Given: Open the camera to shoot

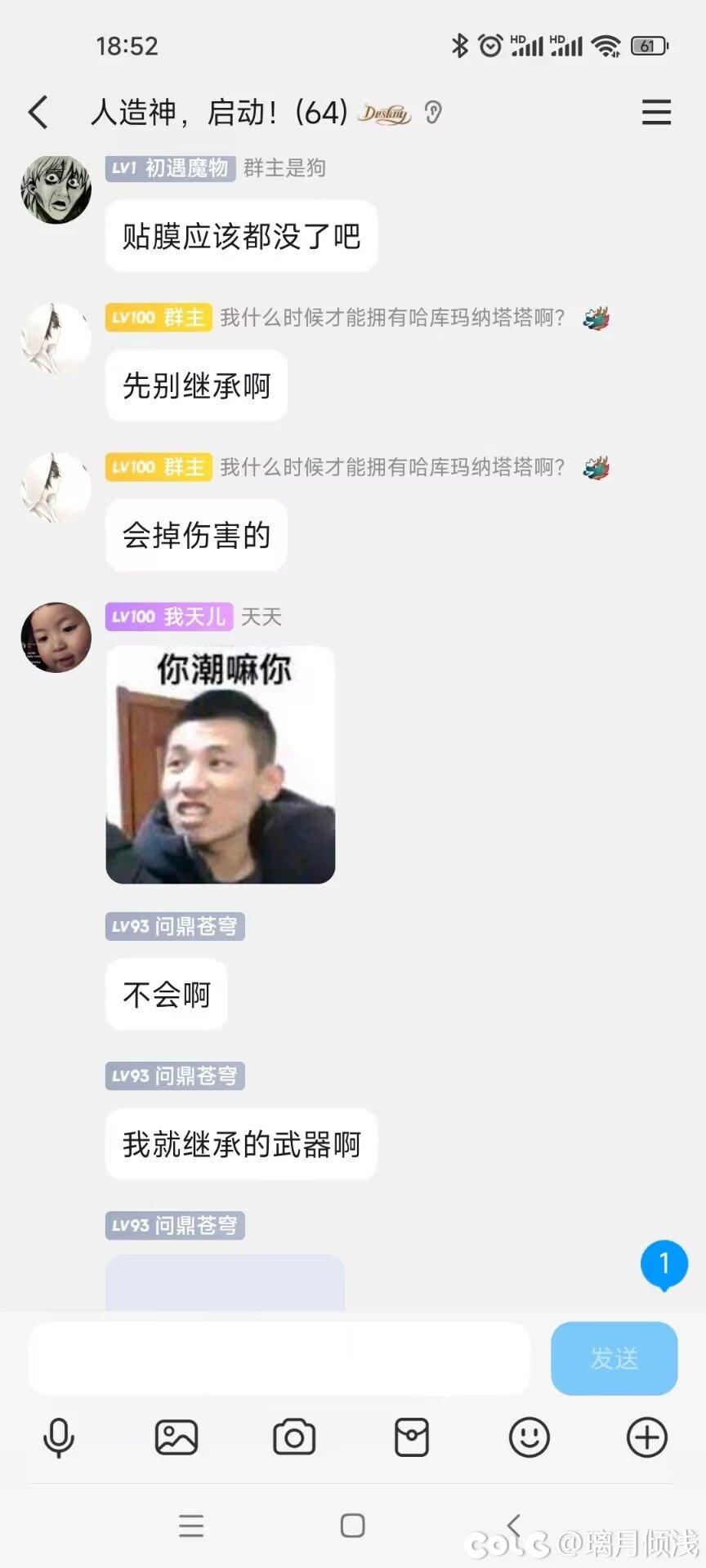Looking at the screenshot, I should [294, 1438].
